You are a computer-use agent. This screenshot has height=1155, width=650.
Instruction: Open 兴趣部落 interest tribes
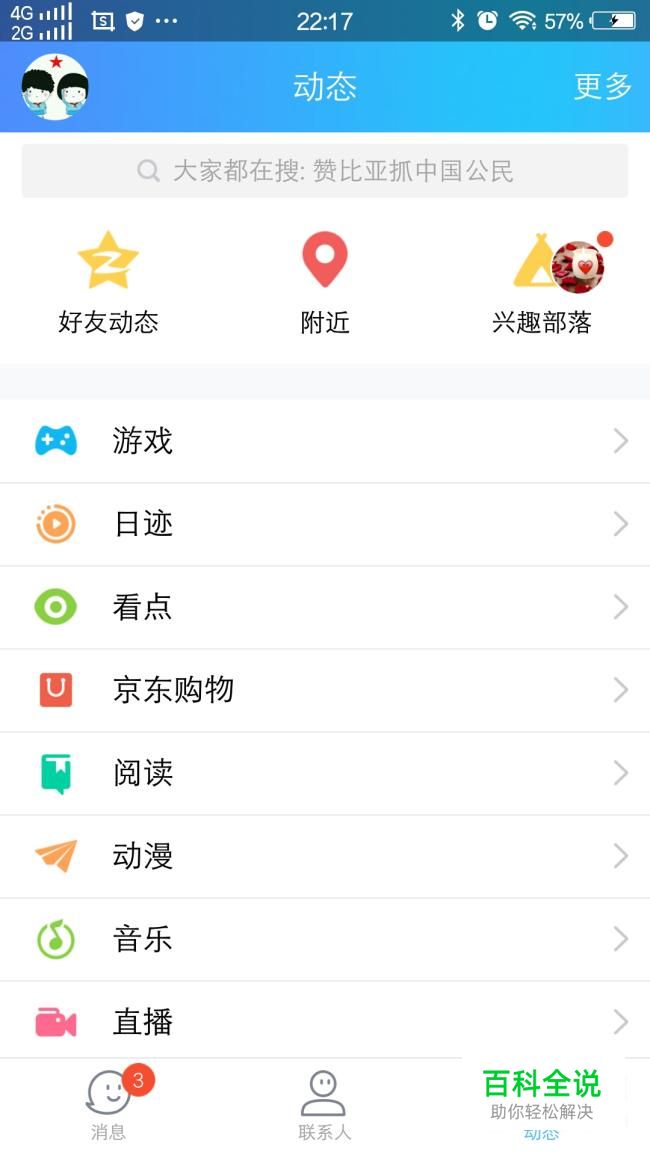(542, 282)
